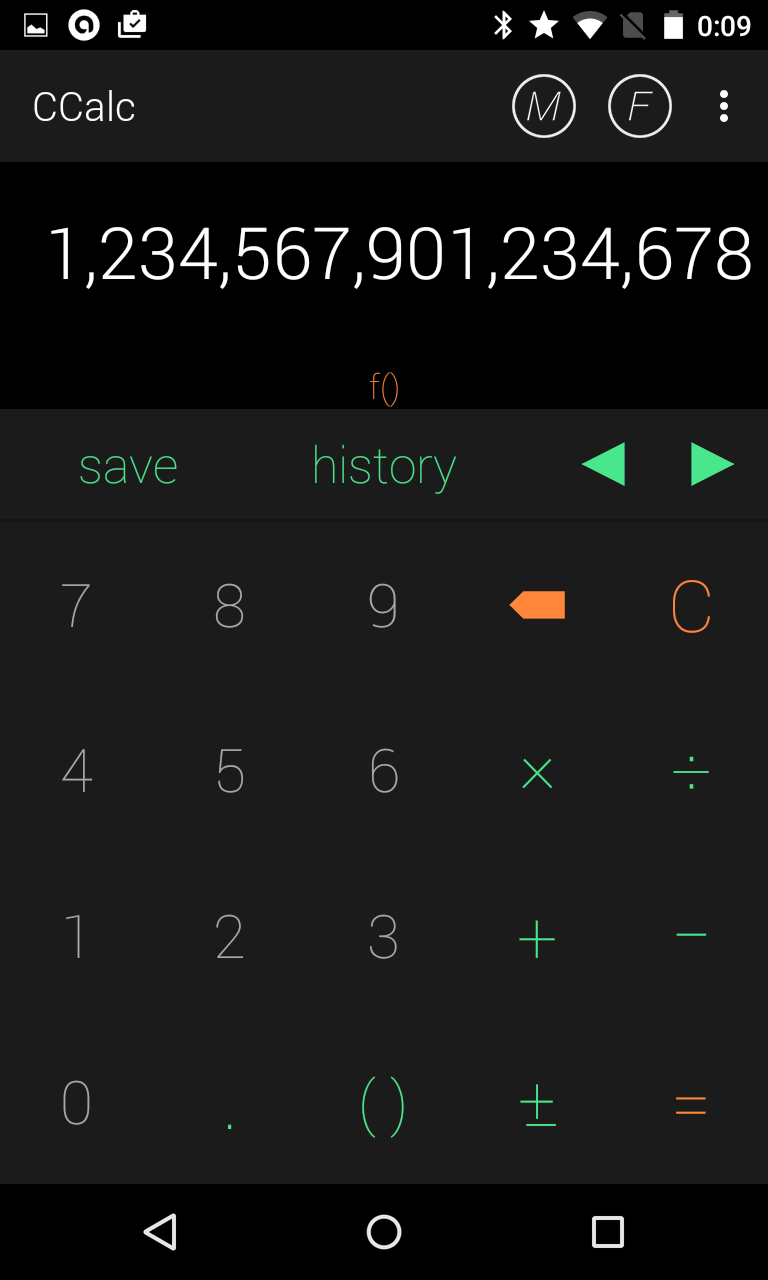Tap the displayed result number
This screenshot has width=768, height=1280.
[399, 256]
